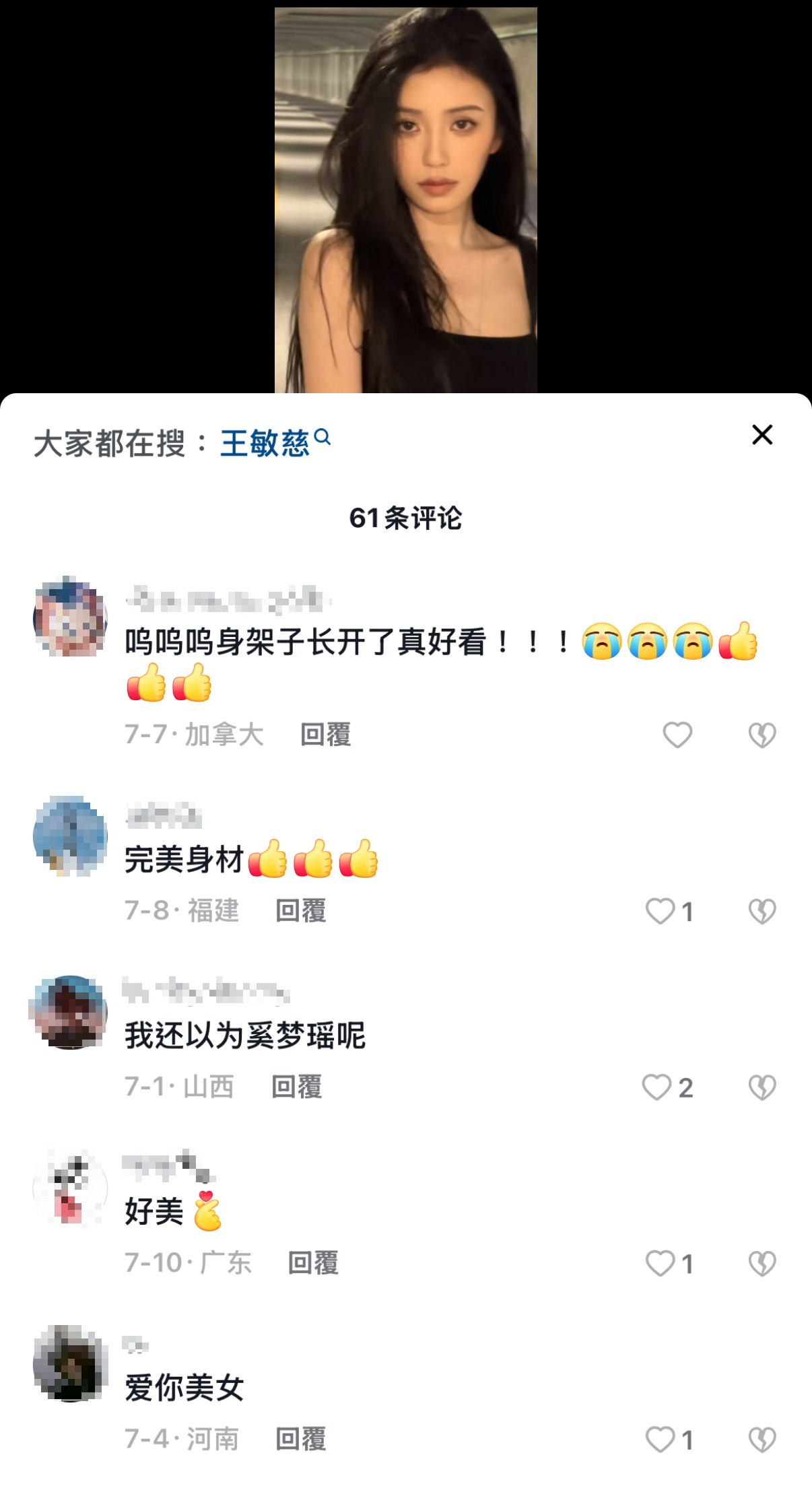
Task: Open the avatar of the 爱你美女 commenter
Action: point(70,1364)
